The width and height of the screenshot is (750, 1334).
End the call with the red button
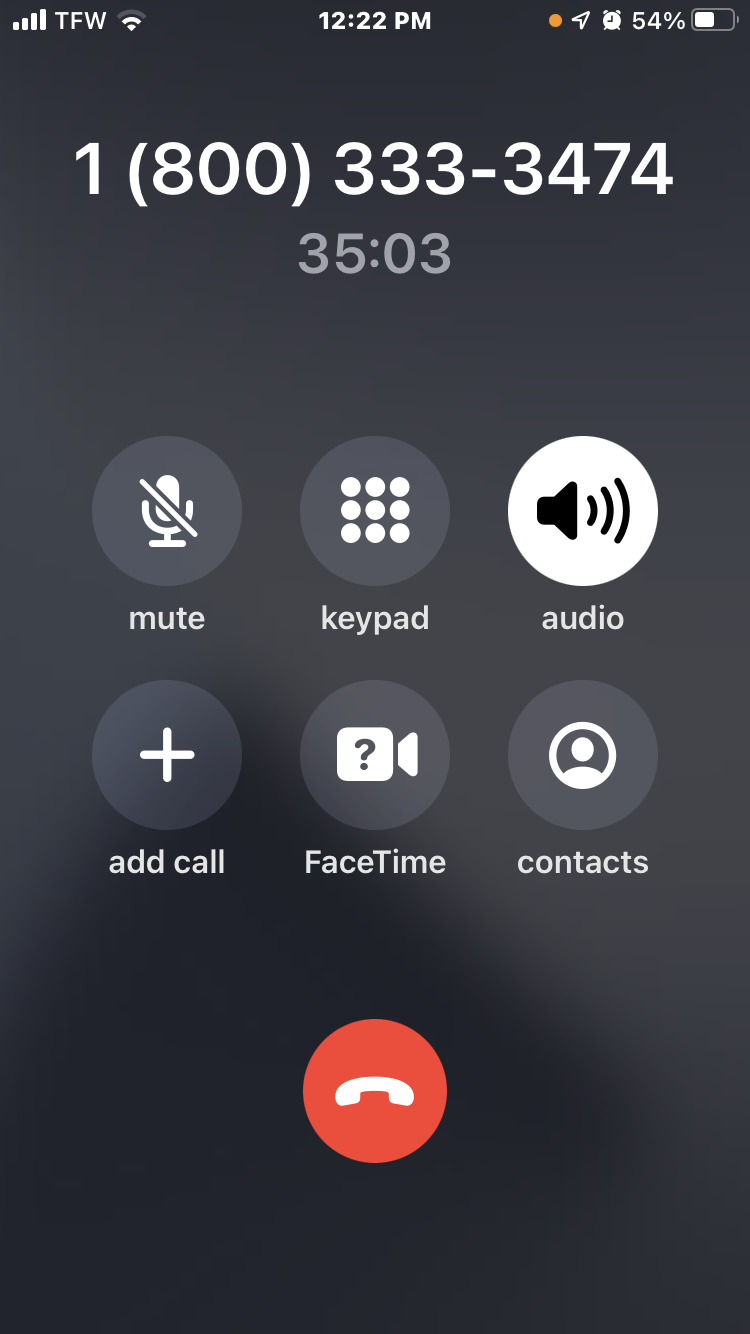coord(375,1091)
